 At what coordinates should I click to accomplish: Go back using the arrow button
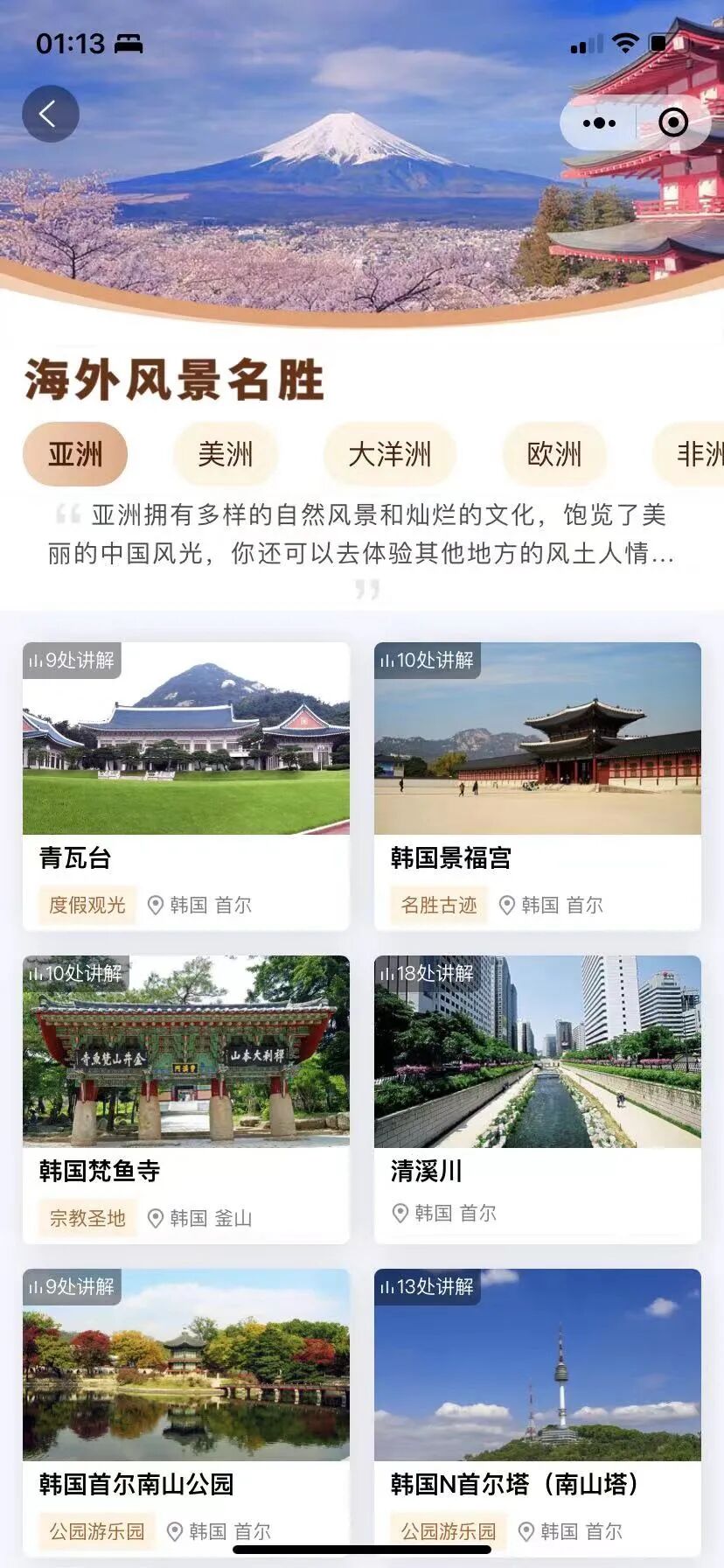coord(50,114)
